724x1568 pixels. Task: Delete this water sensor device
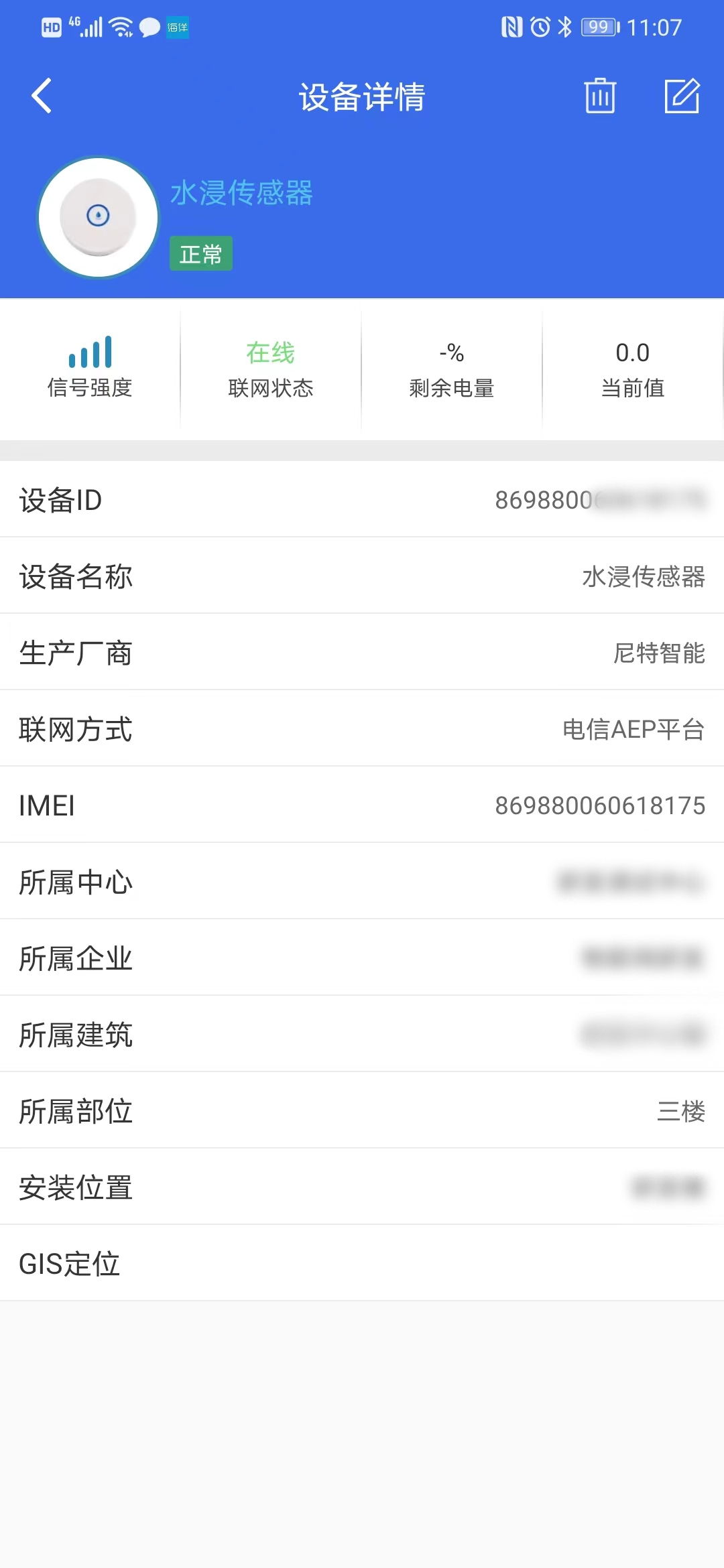click(599, 96)
